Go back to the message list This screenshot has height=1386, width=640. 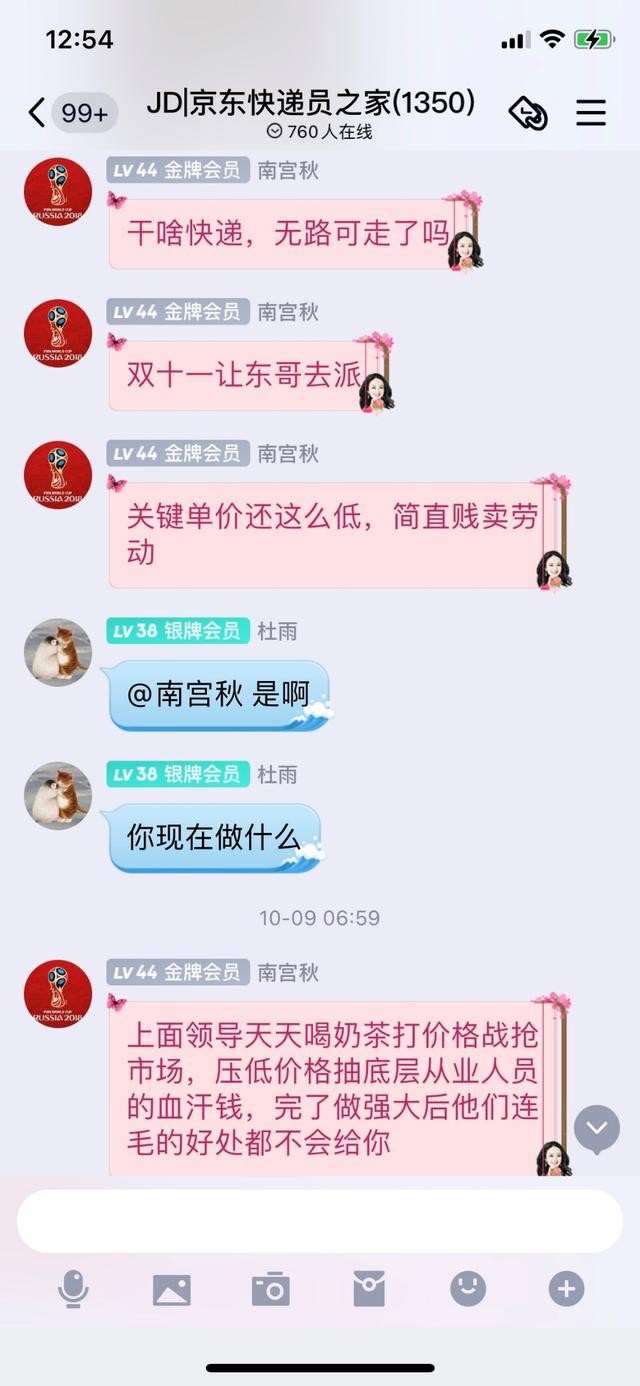pos(37,113)
